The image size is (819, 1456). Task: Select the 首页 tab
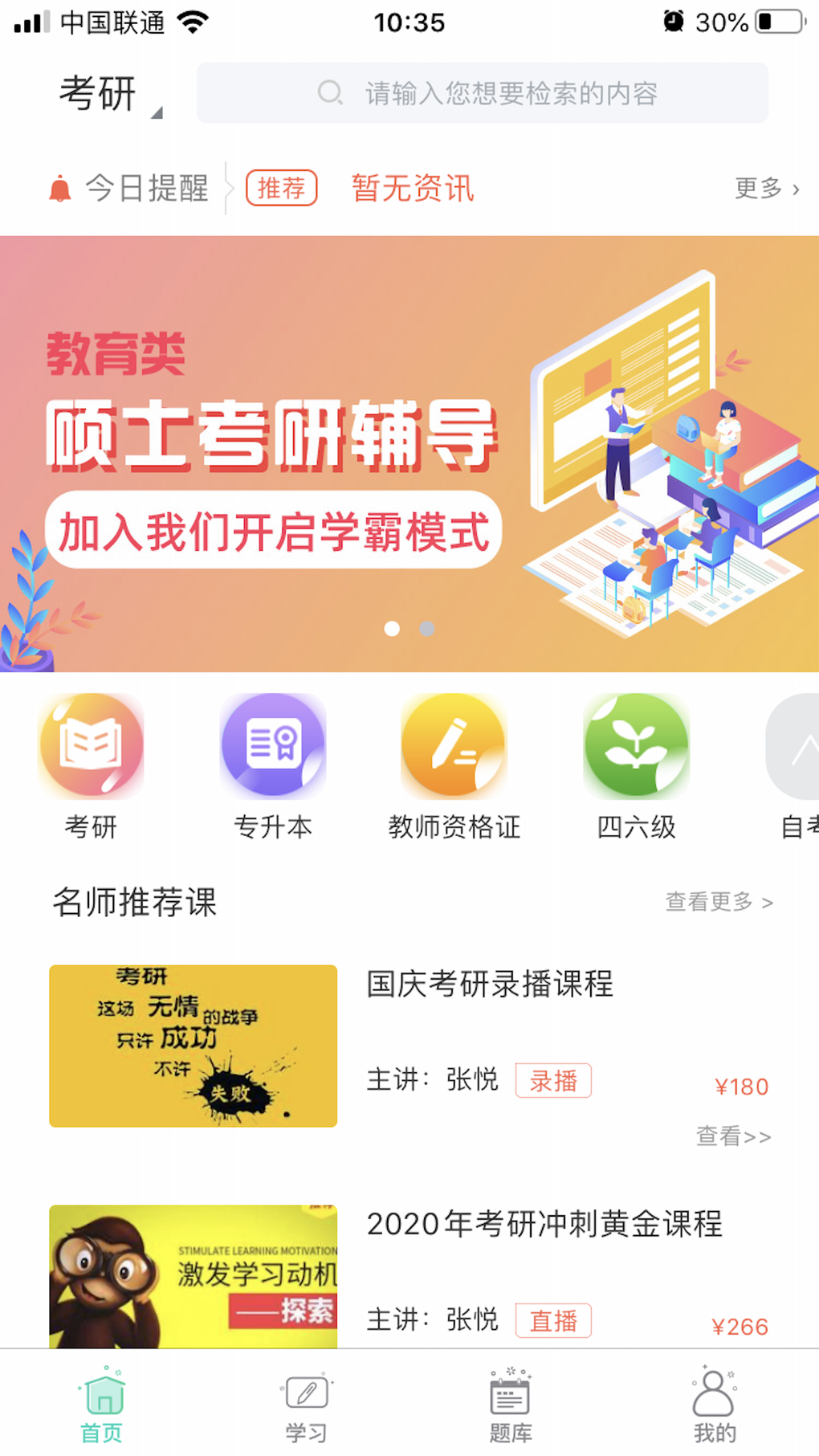pyautogui.click(x=102, y=1405)
